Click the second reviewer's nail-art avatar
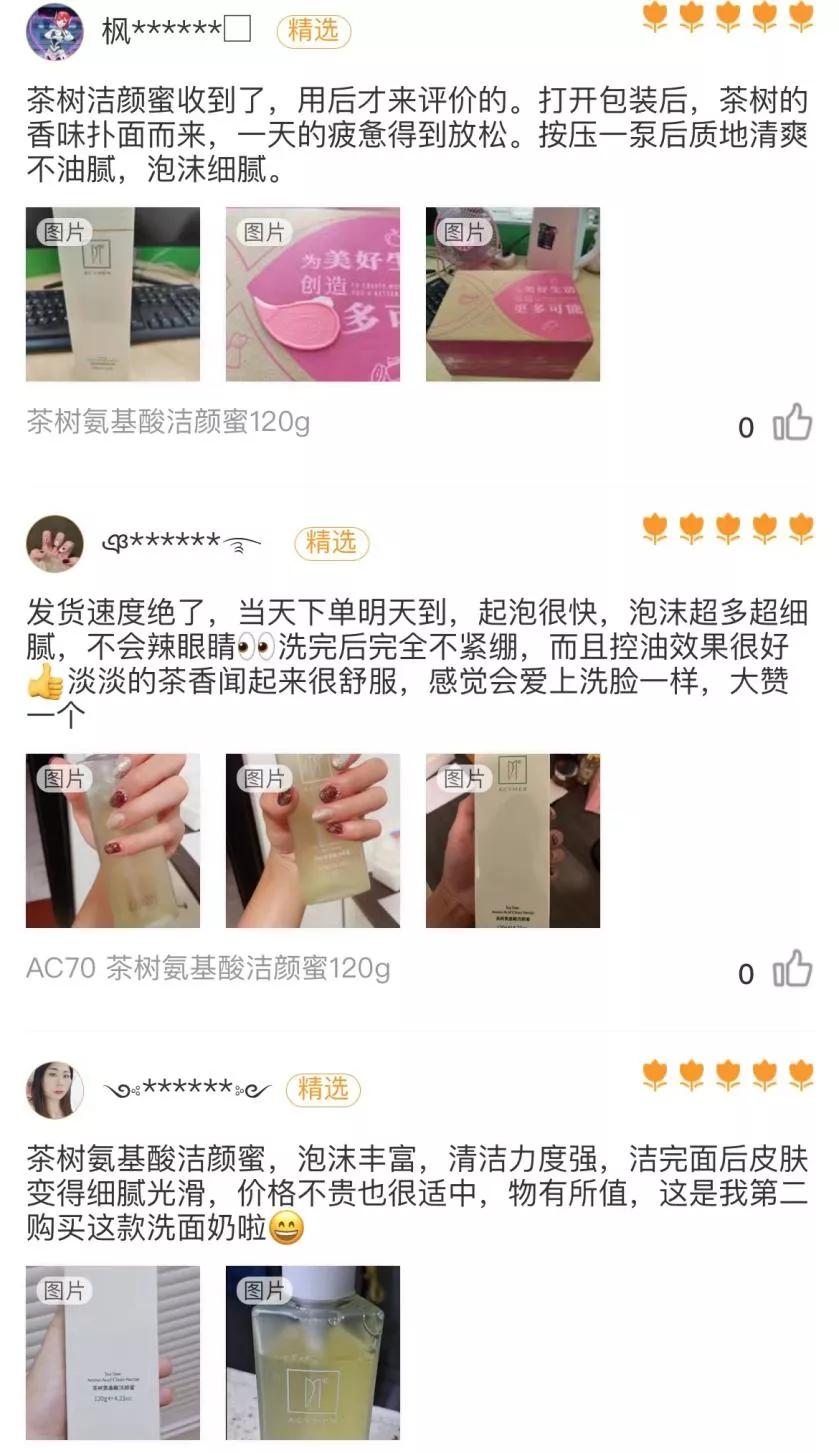 [55, 540]
